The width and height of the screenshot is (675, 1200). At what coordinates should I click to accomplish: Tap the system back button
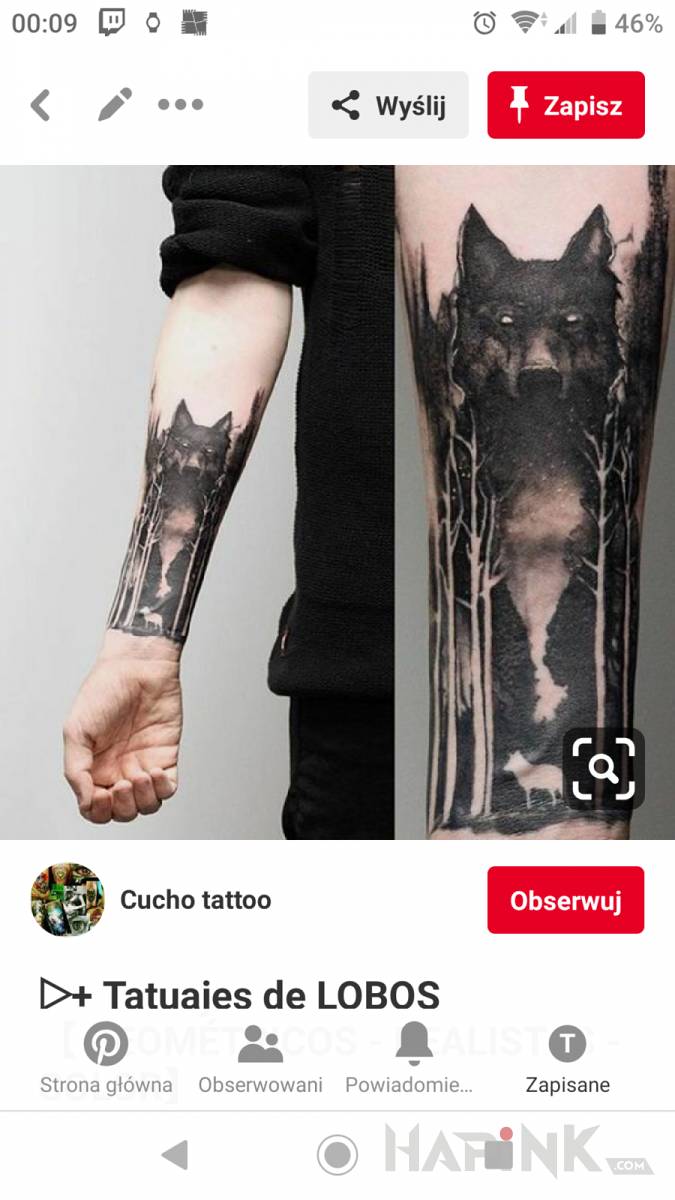(x=175, y=1155)
